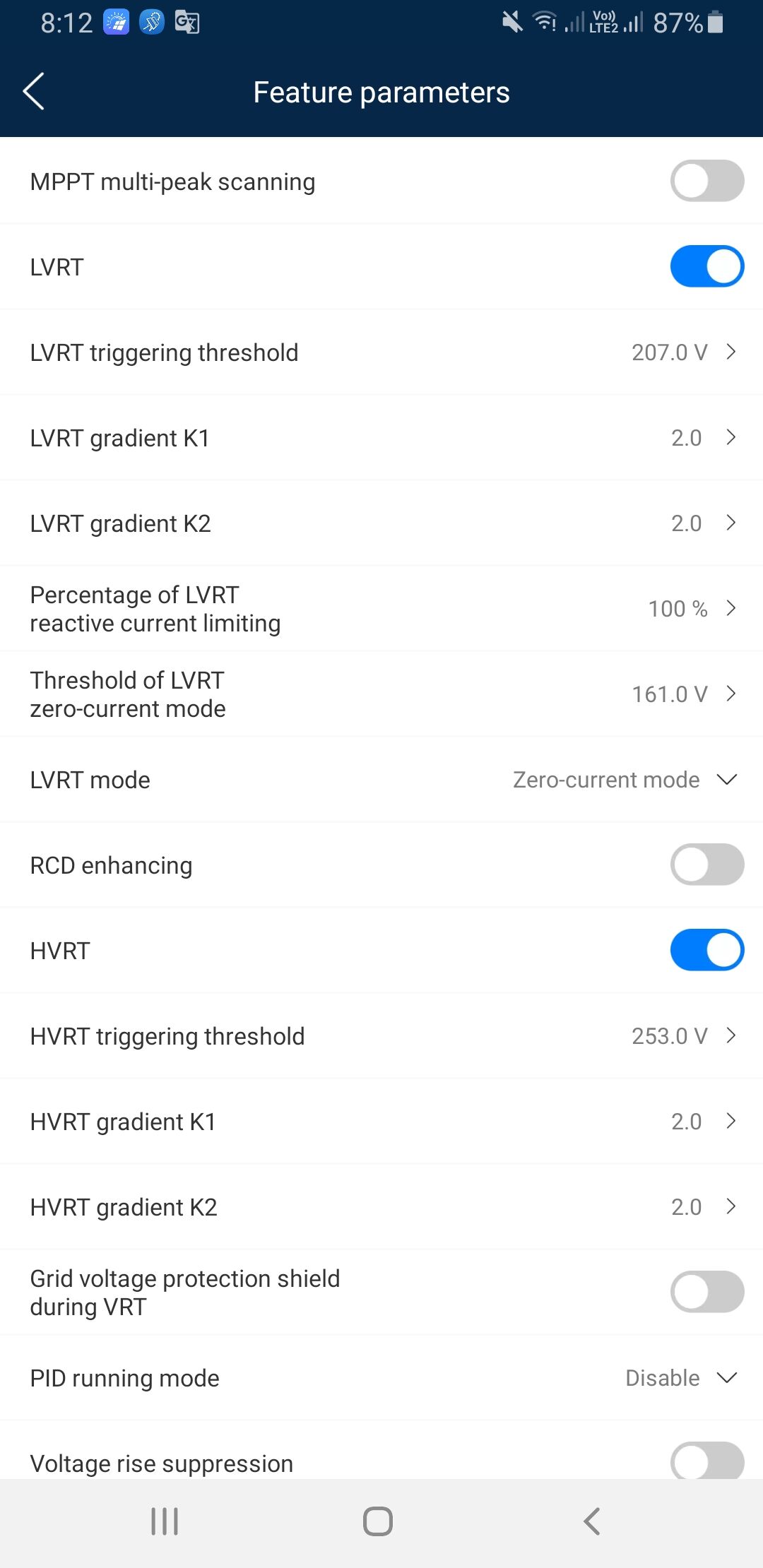Tap the system home button

[378, 1521]
